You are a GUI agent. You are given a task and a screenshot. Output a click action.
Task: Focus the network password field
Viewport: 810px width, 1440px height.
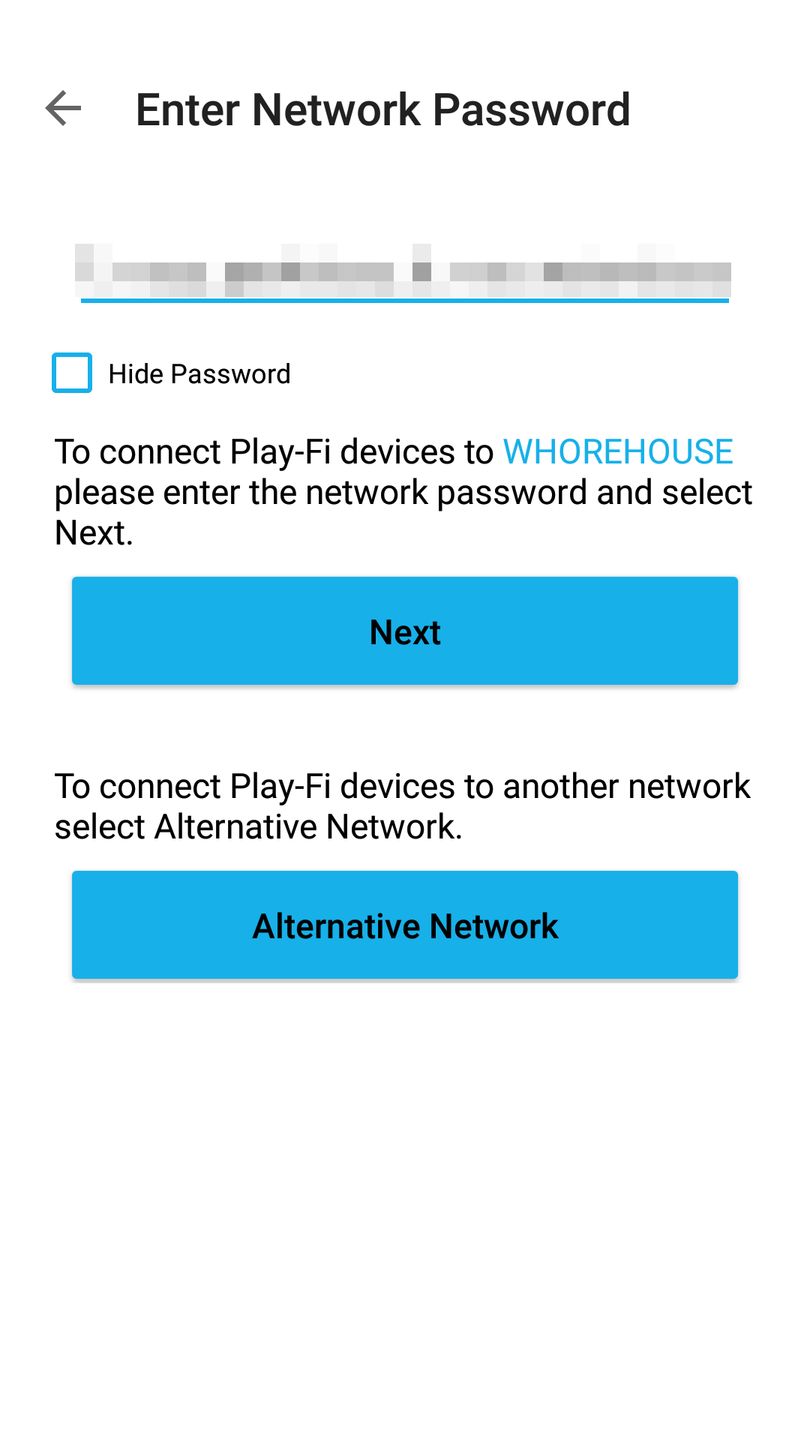pyautogui.click(x=404, y=270)
